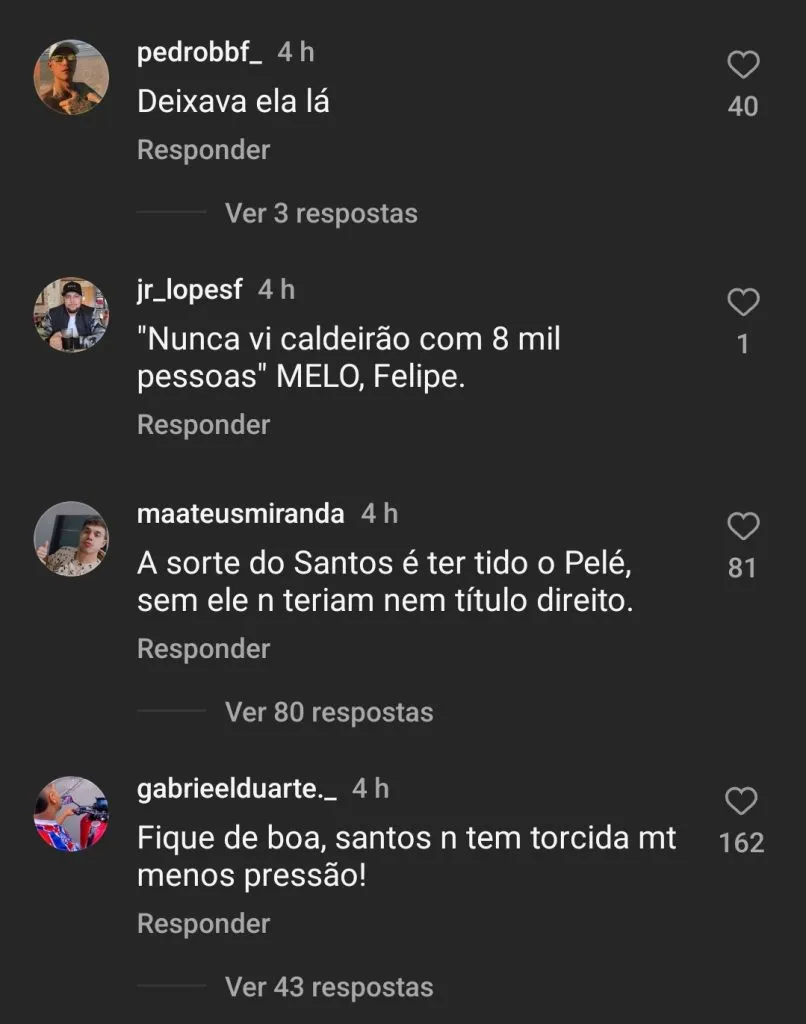Reply to gabrieelduarte._'s comment
The width and height of the screenshot is (806, 1024).
[x=203, y=924]
